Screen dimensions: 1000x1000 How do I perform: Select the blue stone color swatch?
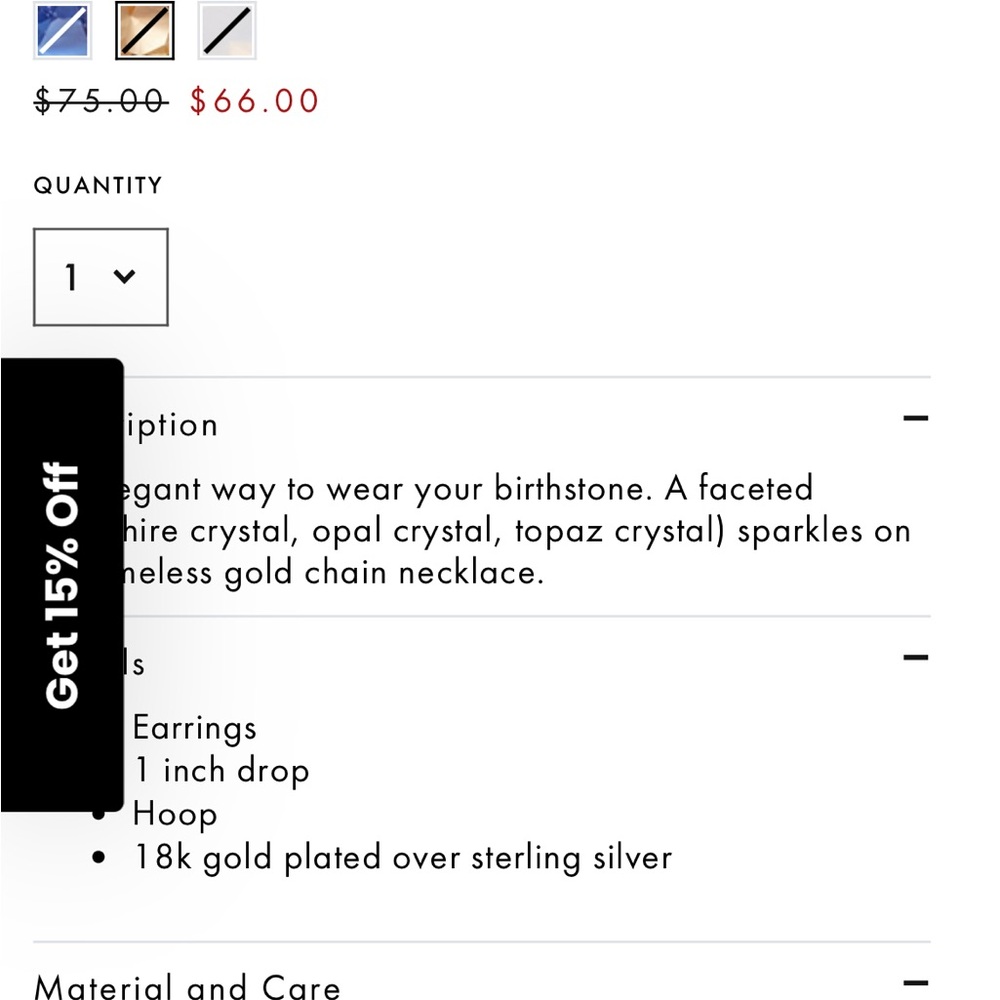click(62, 30)
